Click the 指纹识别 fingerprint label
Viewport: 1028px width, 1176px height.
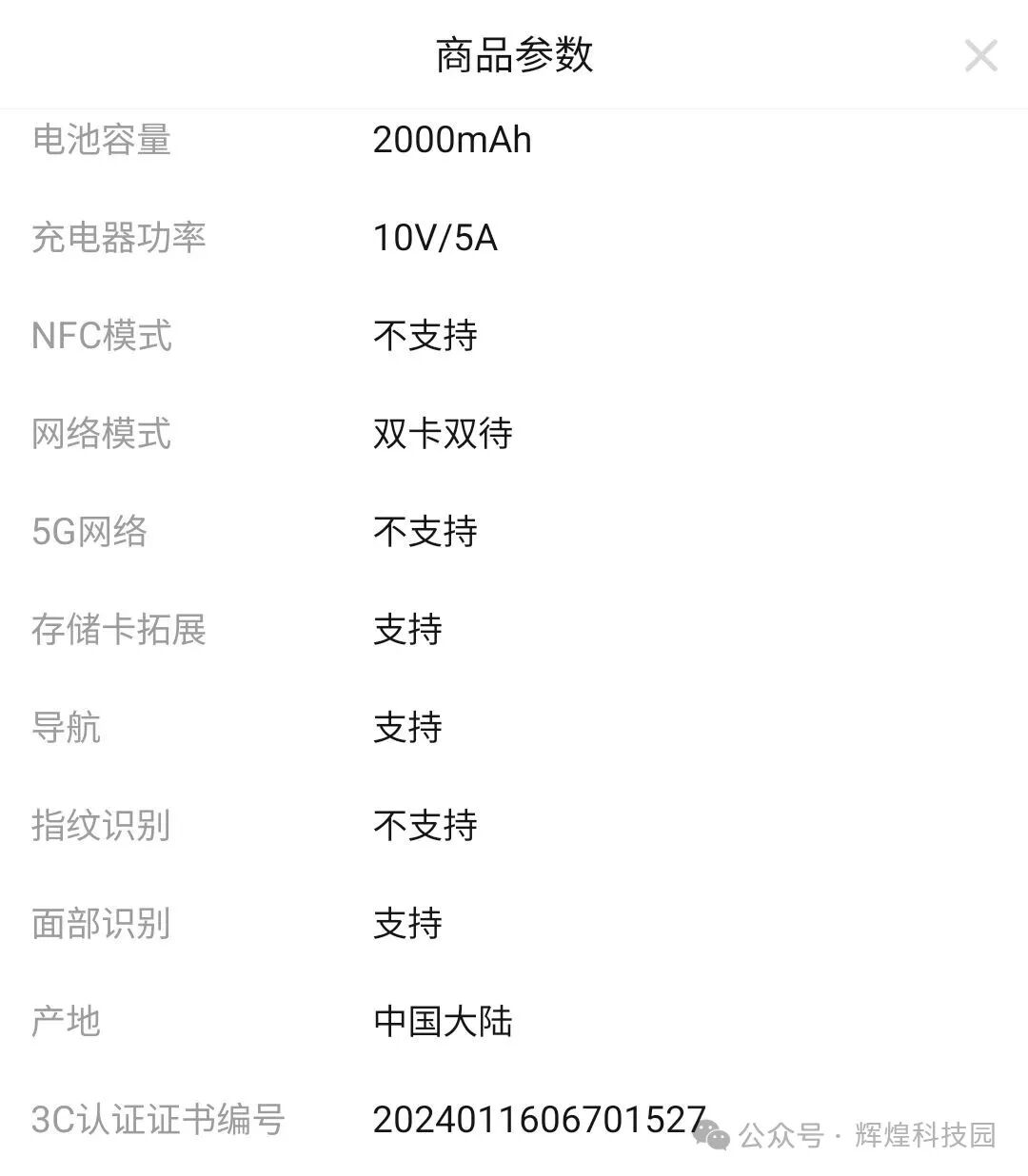(x=102, y=827)
